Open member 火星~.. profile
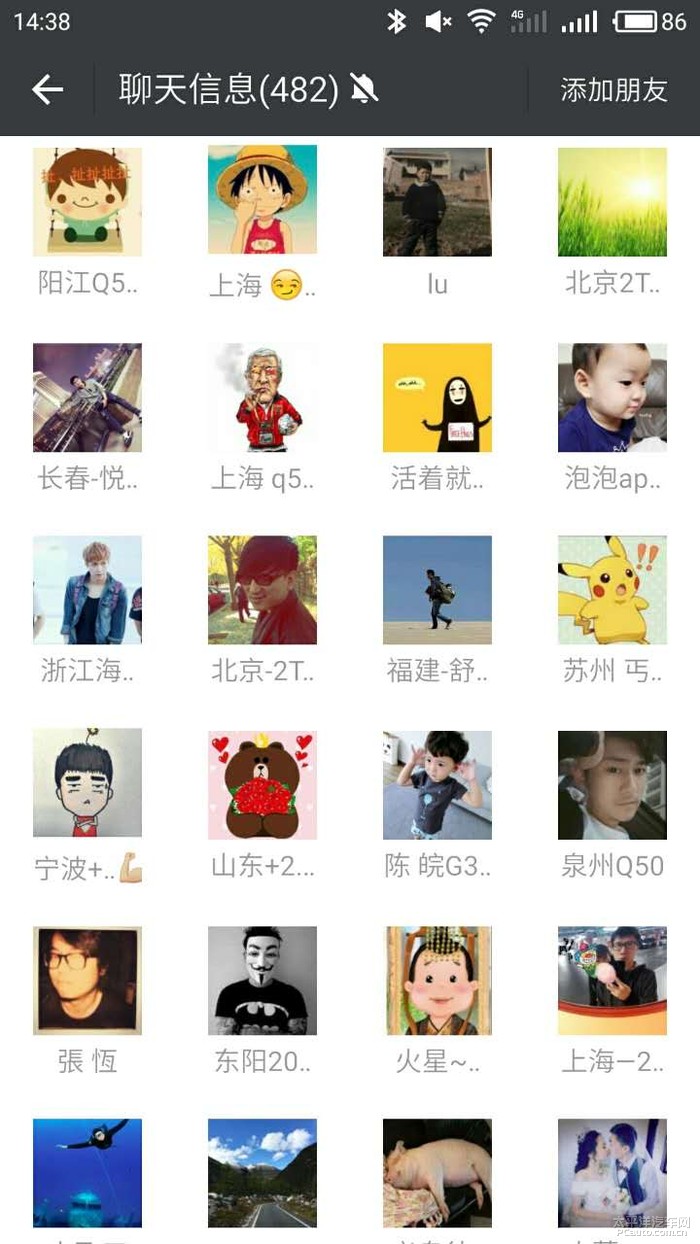The height and width of the screenshot is (1244, 700). (x=437, y=980)
